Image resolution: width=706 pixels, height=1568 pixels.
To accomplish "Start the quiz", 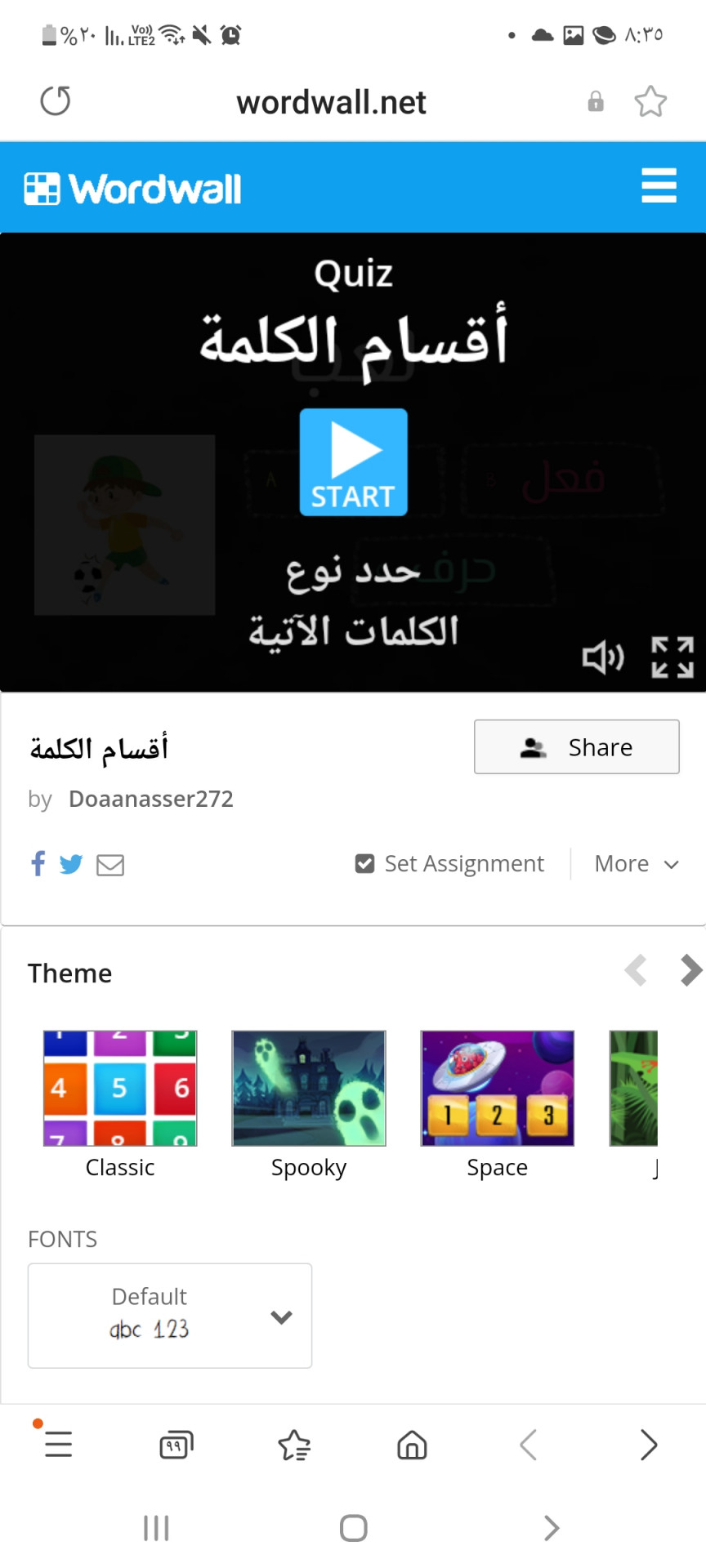I will [353, 462].
